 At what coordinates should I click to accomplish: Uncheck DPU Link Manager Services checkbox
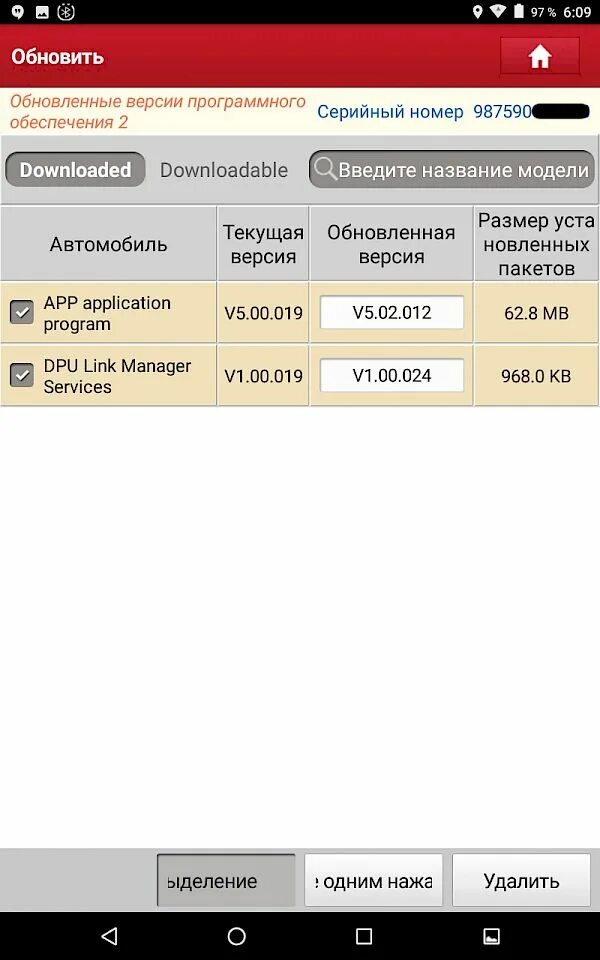22,375
